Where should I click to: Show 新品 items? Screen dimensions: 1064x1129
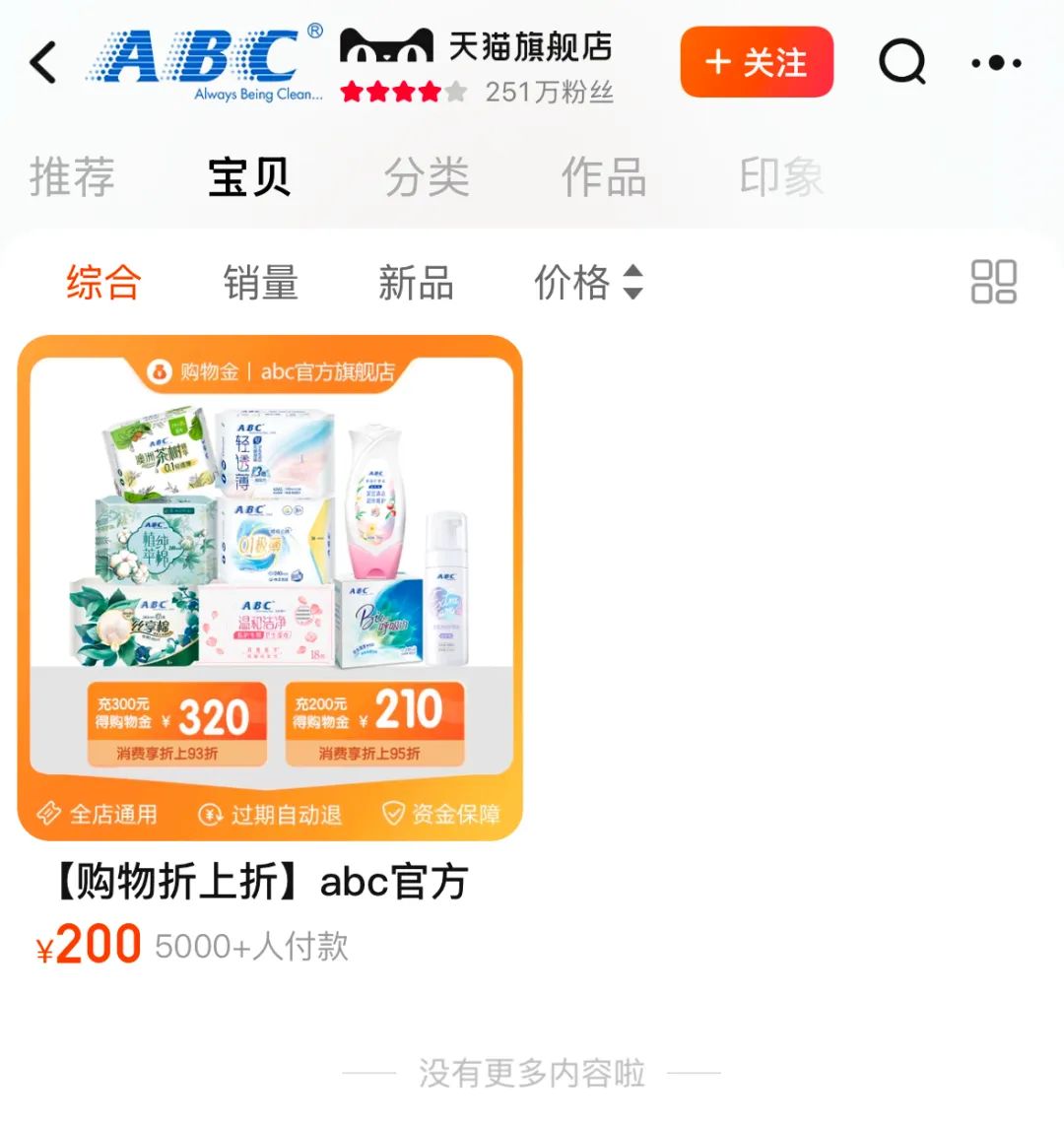point(416,283)
